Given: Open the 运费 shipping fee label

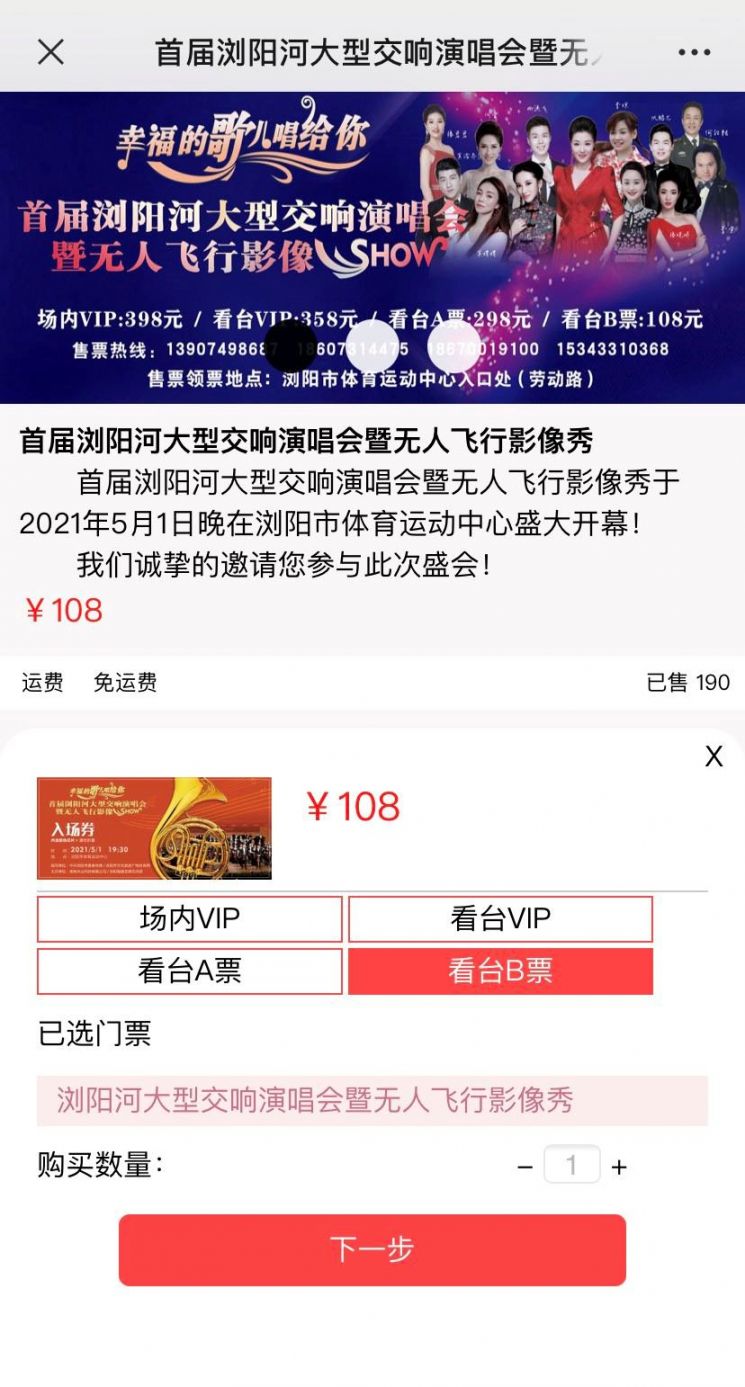Looking at the screenshot, I should tap(39, 683).
